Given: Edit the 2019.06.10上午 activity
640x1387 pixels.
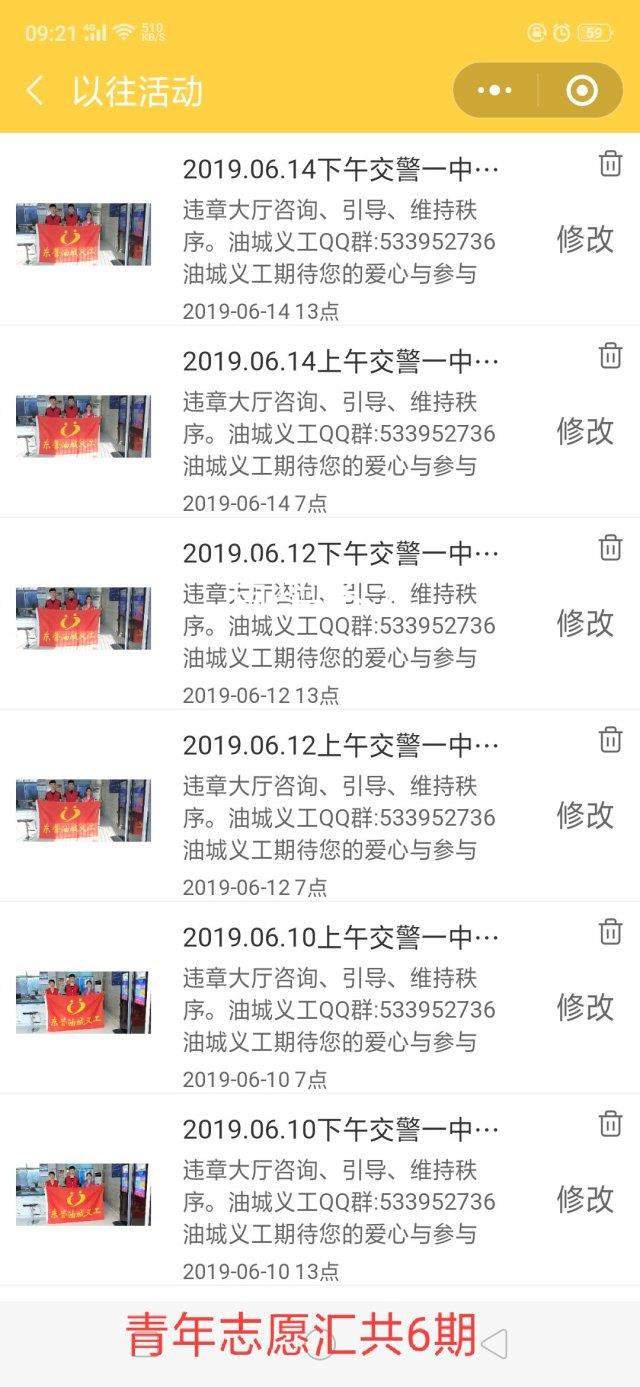Looking at the screenshot, I should 585,1006.
